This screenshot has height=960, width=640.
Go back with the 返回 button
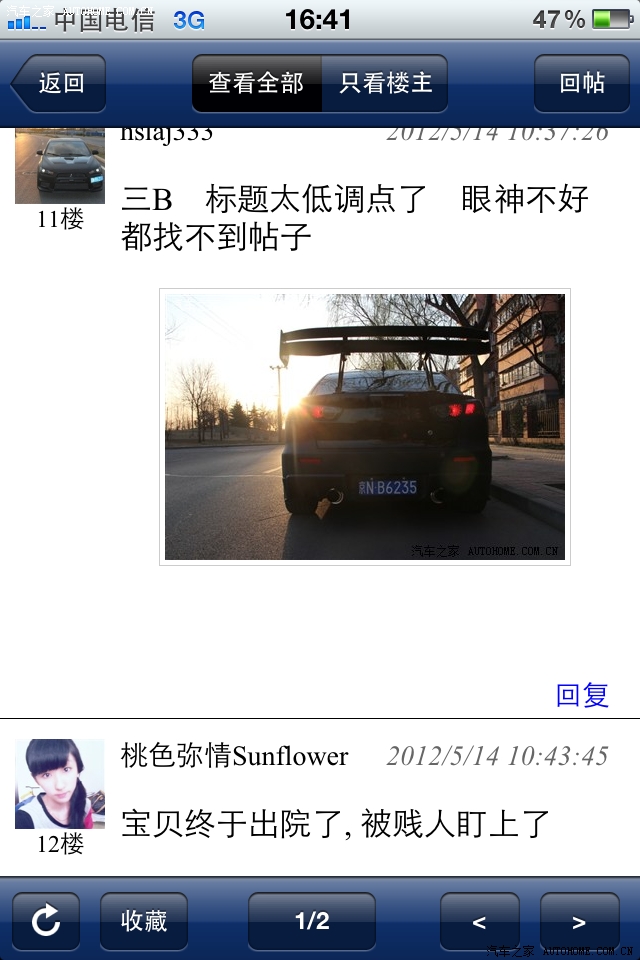click(60, 83)
